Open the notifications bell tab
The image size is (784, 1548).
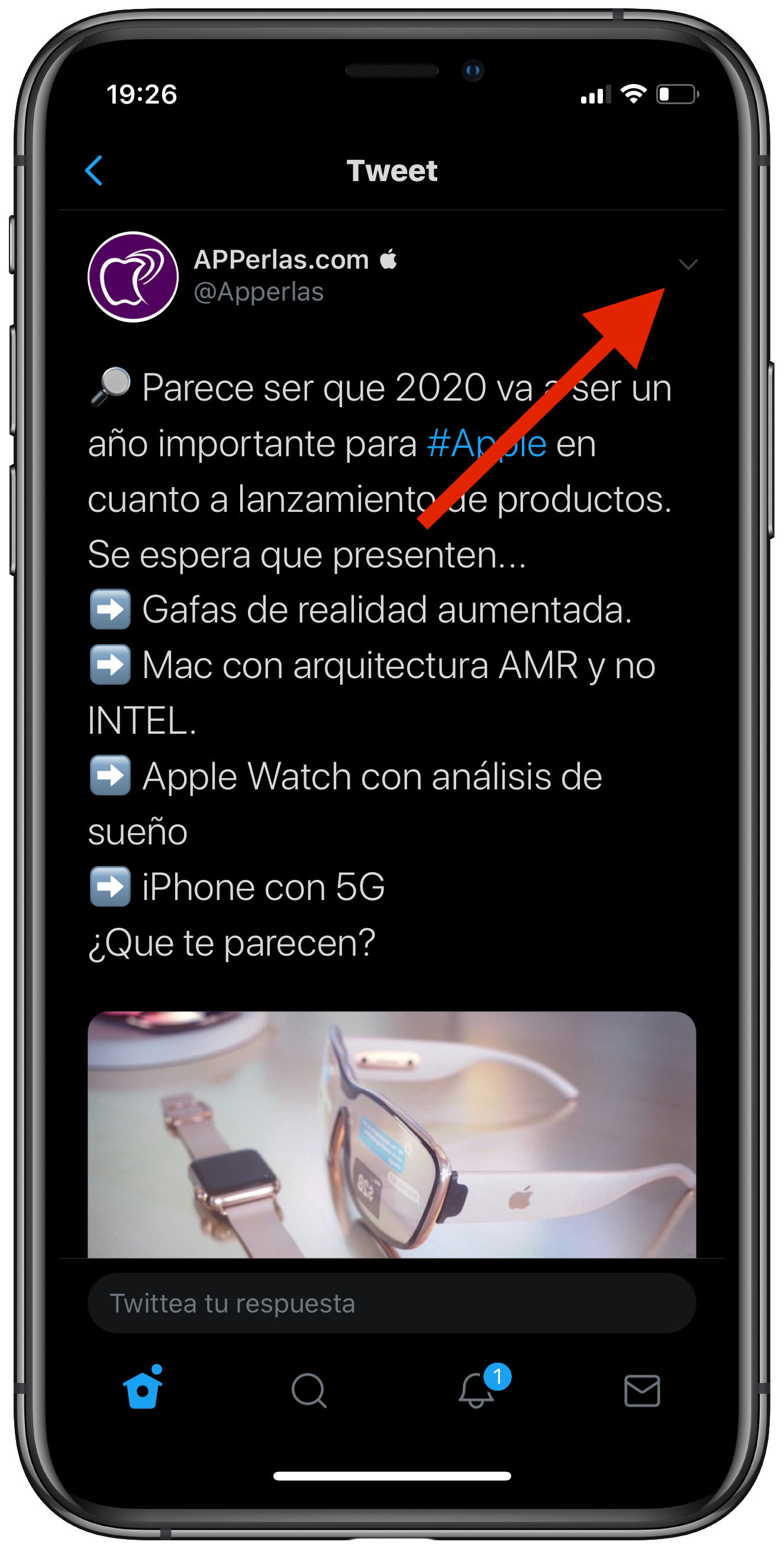point(476,1390)
